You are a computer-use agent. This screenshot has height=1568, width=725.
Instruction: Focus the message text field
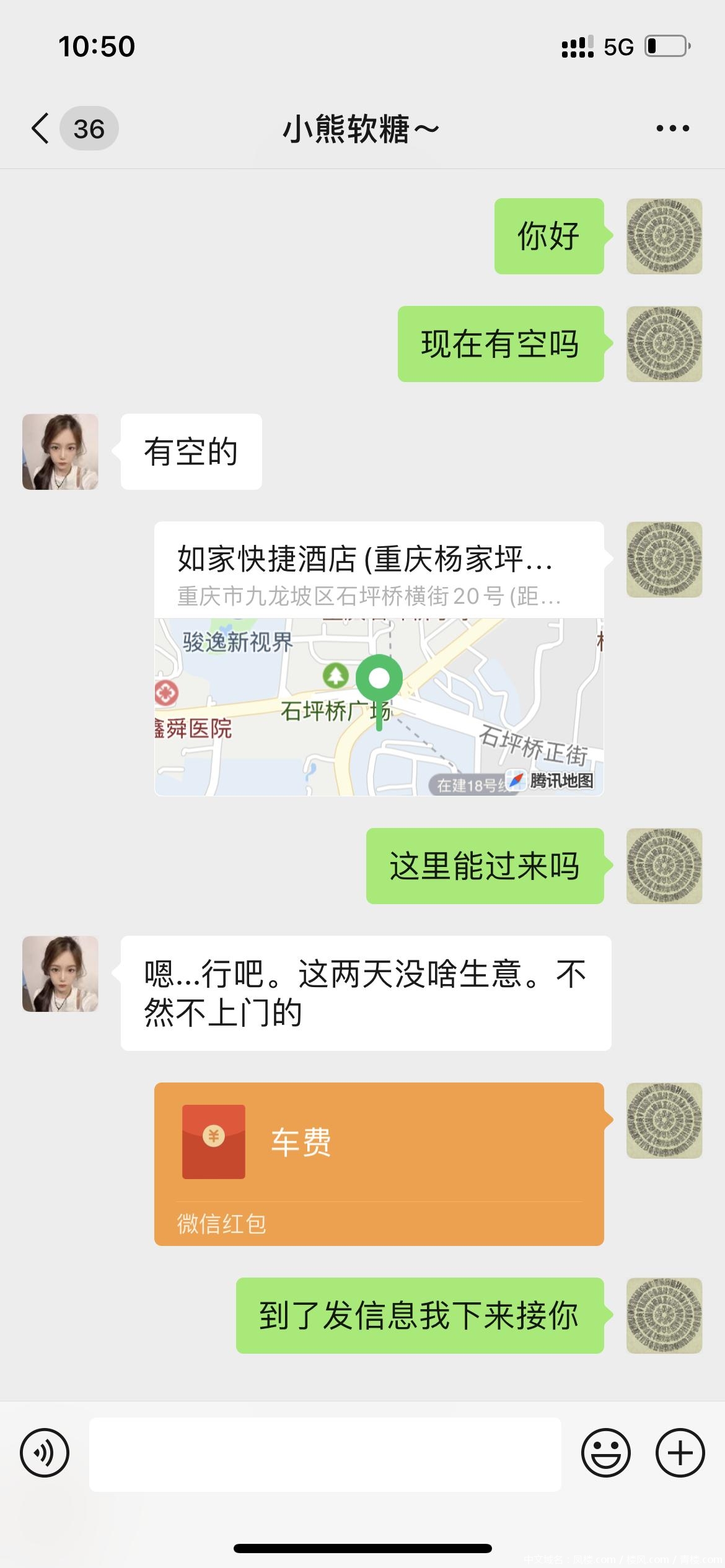coord(325,1454)
